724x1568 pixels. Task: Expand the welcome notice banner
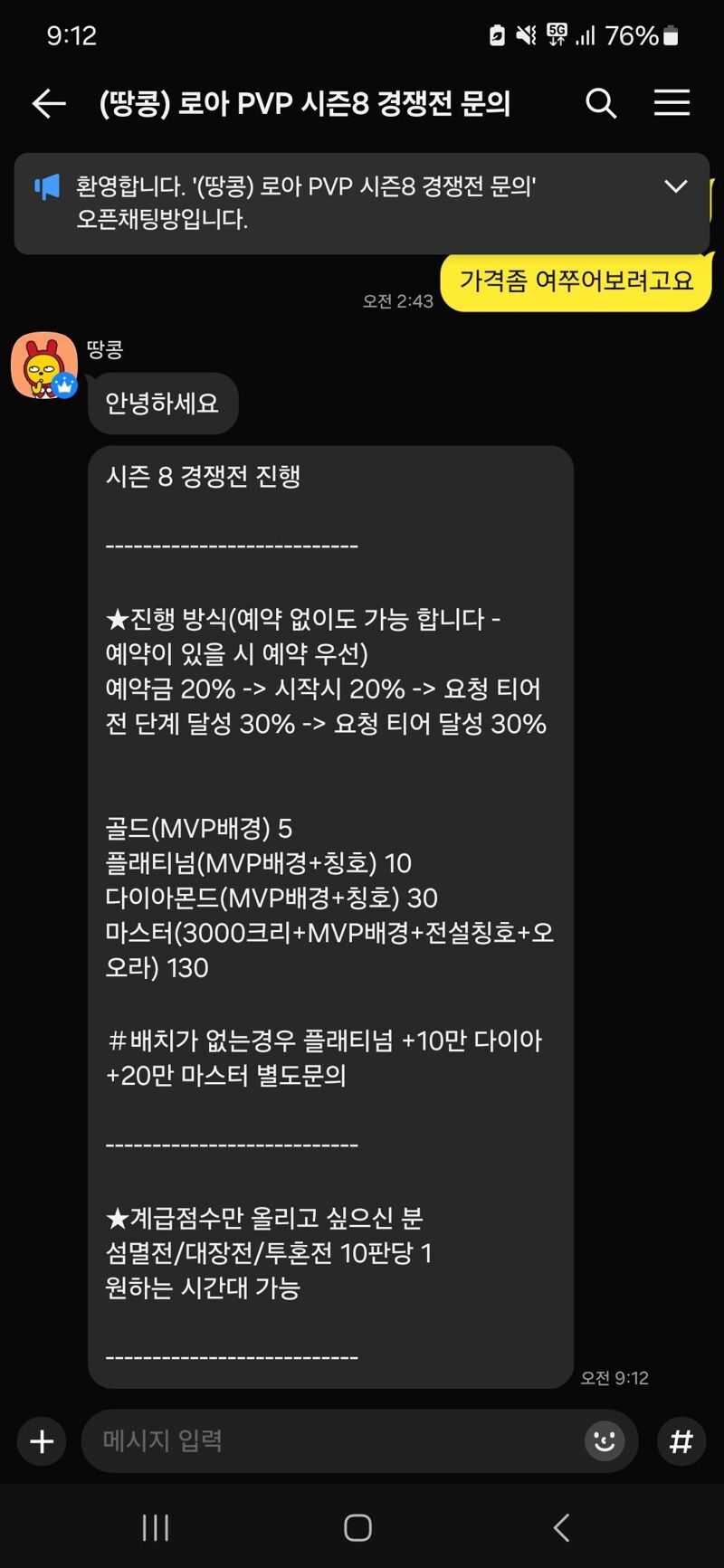(x=676, y=186)
